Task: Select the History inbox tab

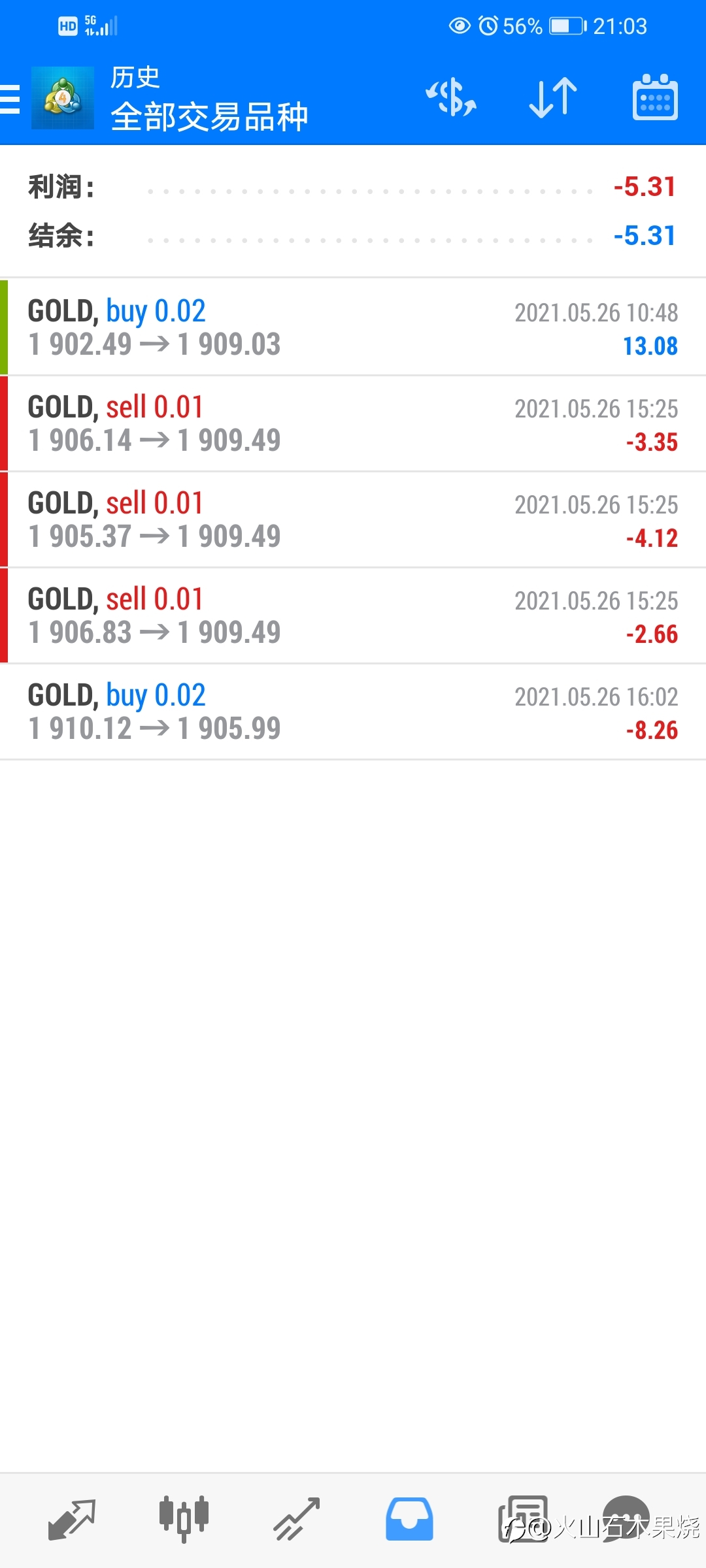Action: [409, 1520]
